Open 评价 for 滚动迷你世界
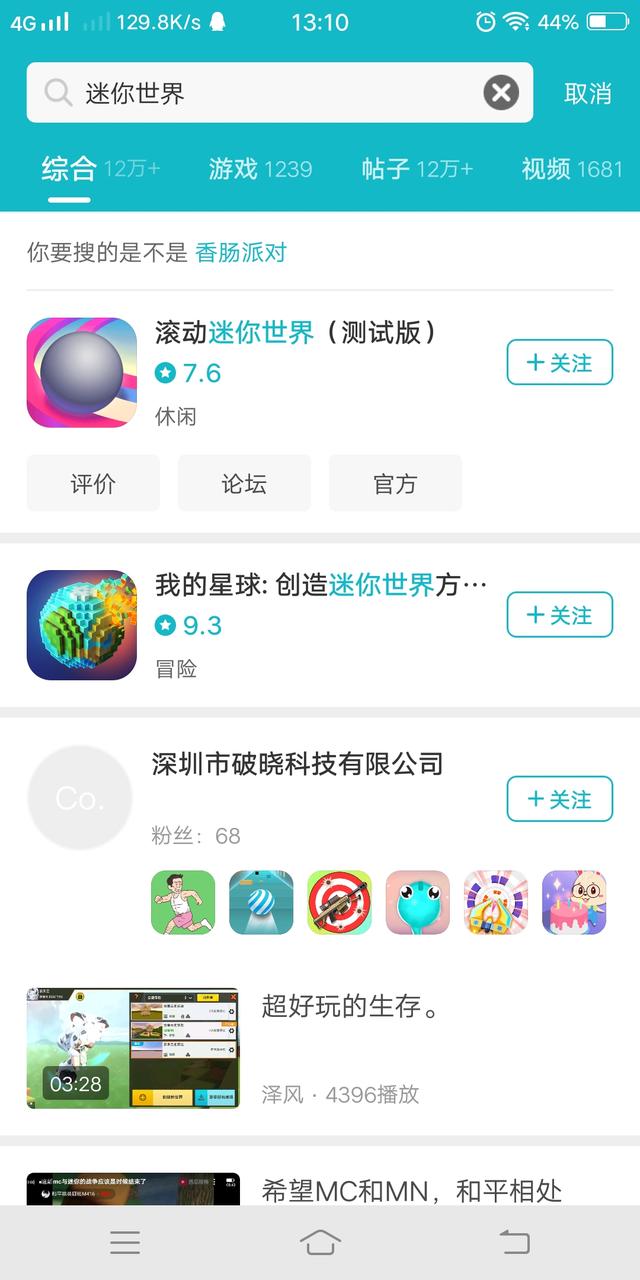This screenshot has width=640, height=1280. (x=93, y=484)
